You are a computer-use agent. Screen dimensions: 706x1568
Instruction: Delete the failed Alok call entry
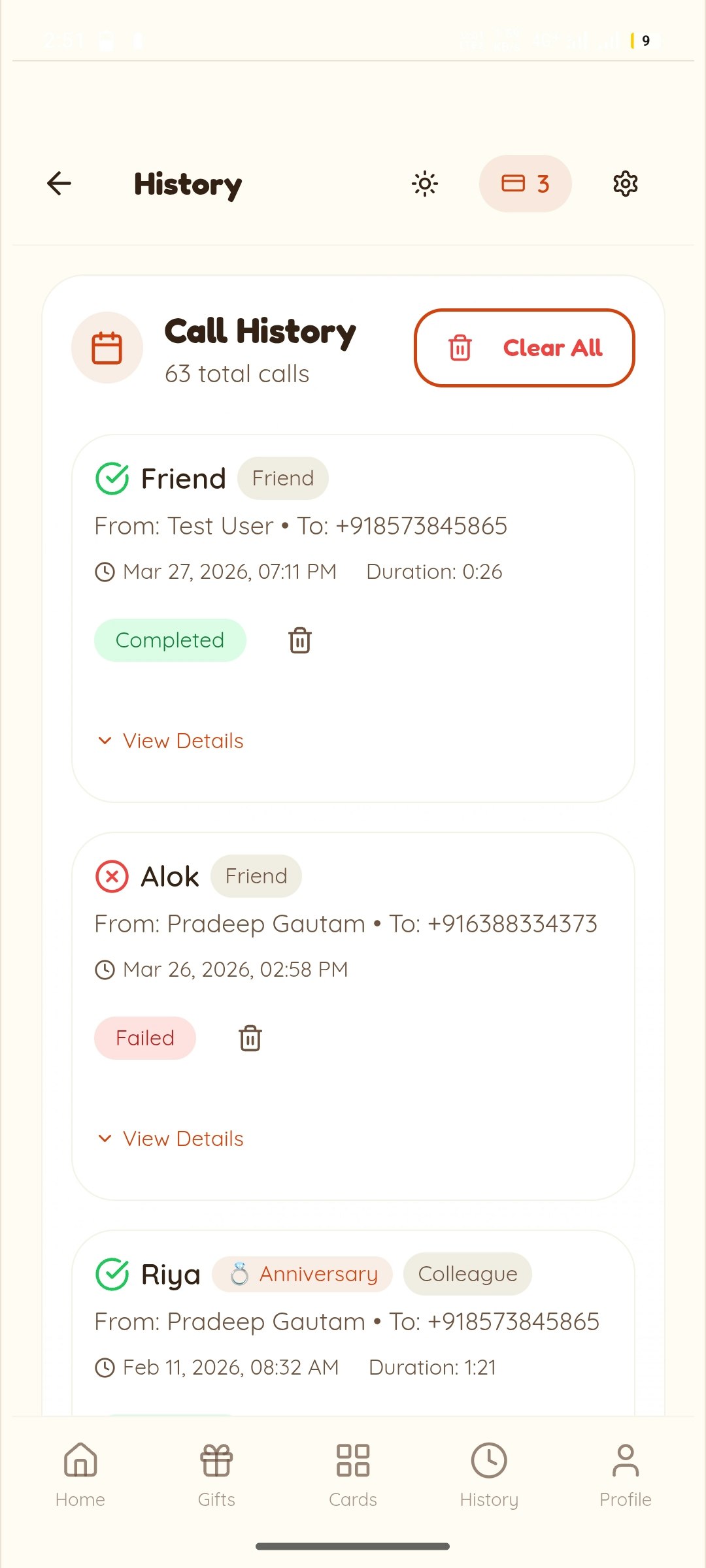pyautogui.click(x=250, y=1038)
